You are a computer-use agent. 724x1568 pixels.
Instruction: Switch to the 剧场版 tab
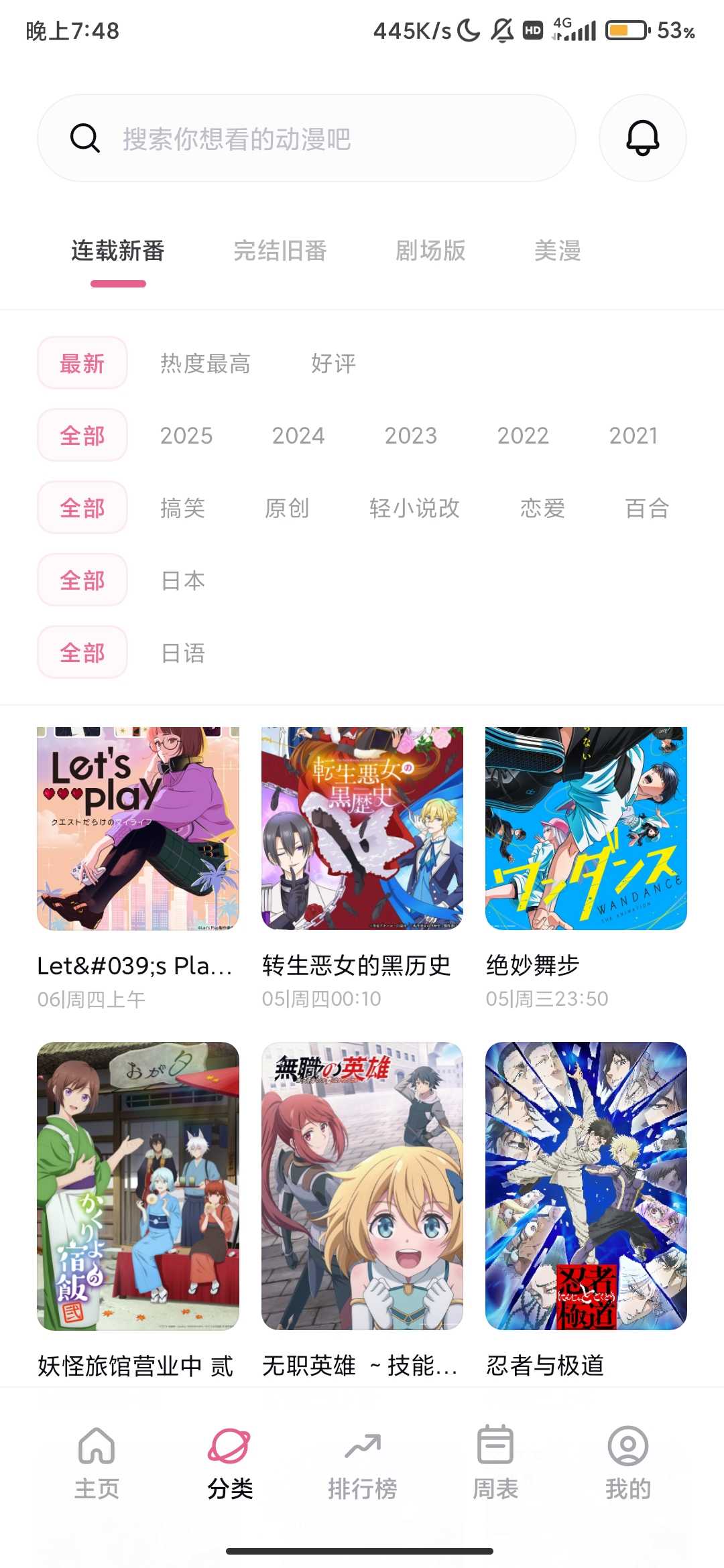(x=430, y=251)
